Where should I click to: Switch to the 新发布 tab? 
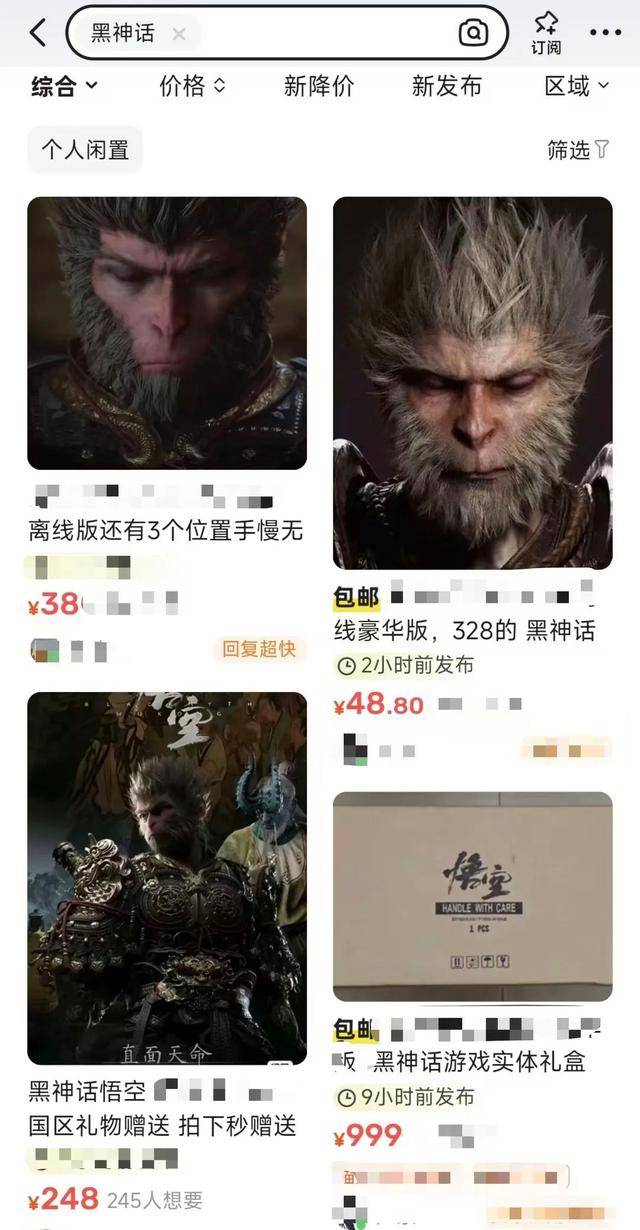(x=446, y=87)
